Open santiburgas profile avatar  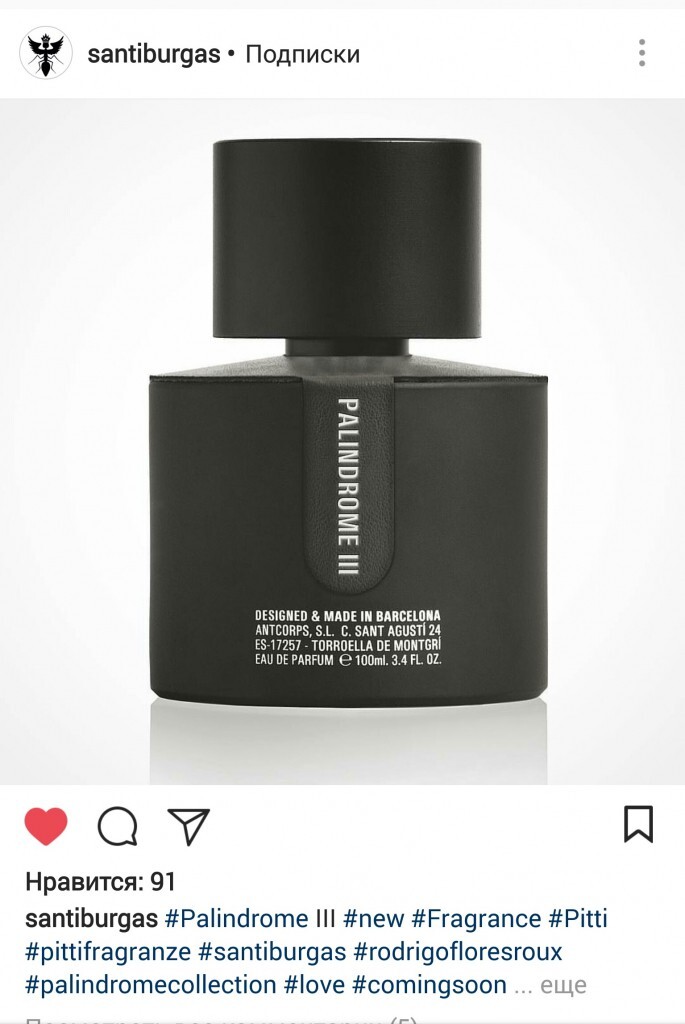point(45,54)
